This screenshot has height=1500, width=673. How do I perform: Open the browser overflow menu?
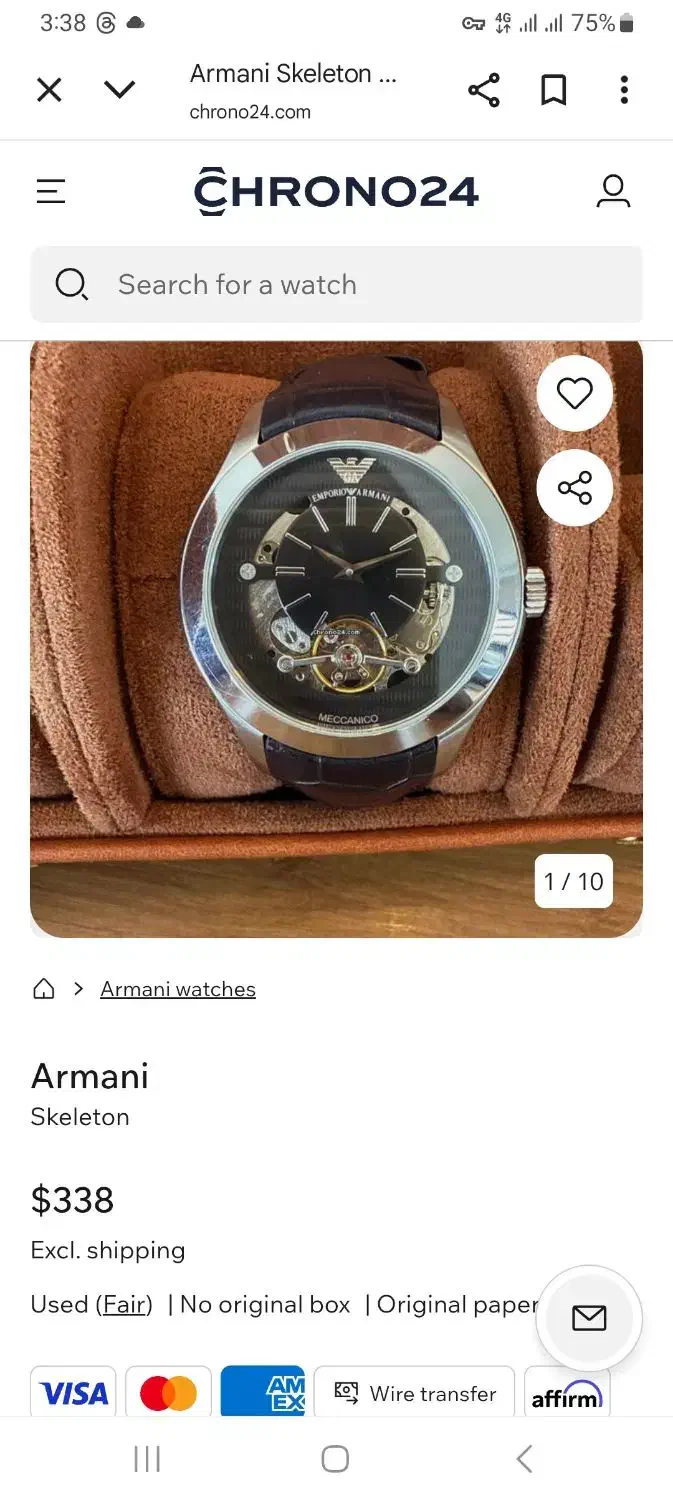click(624, 91)
